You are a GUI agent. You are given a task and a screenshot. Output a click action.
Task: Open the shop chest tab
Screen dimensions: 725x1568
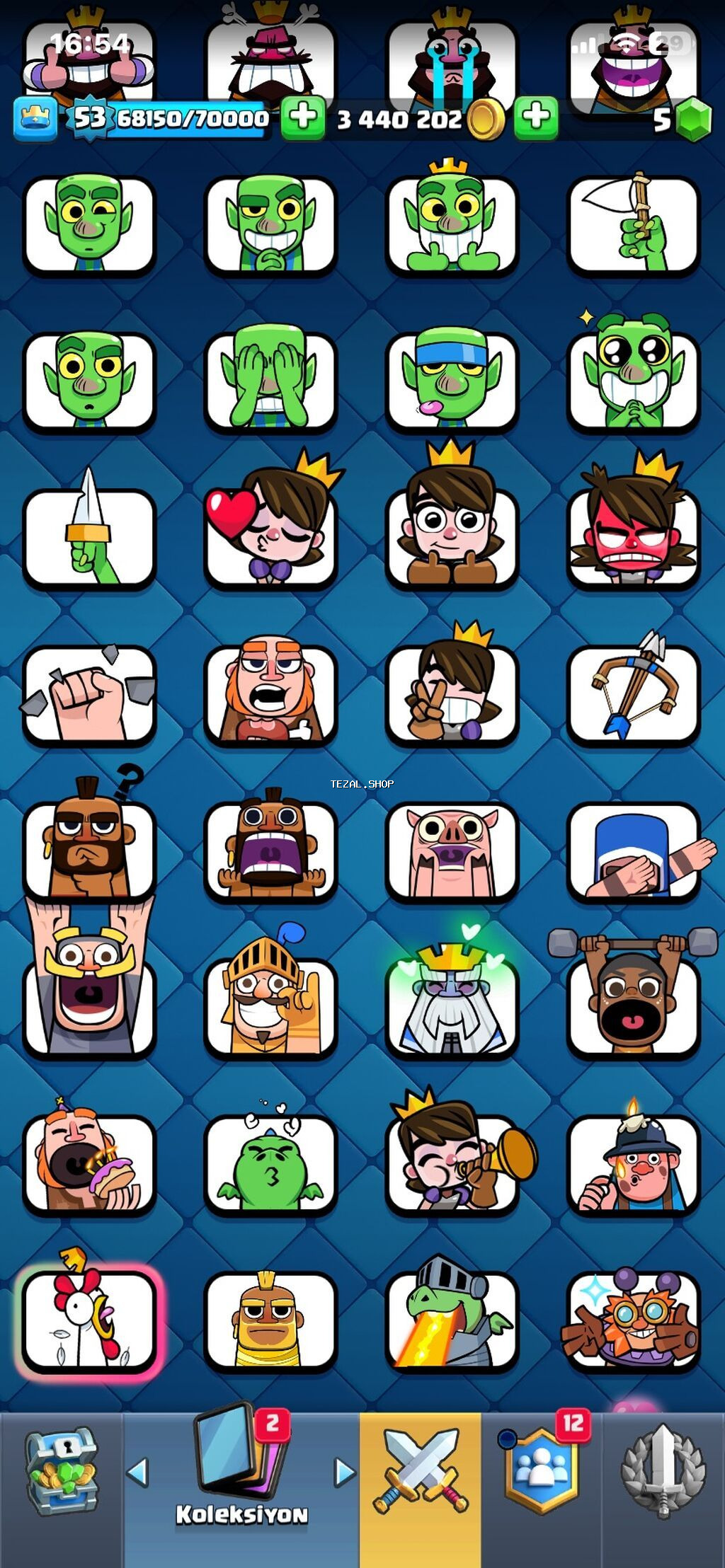coord(62,1472)
